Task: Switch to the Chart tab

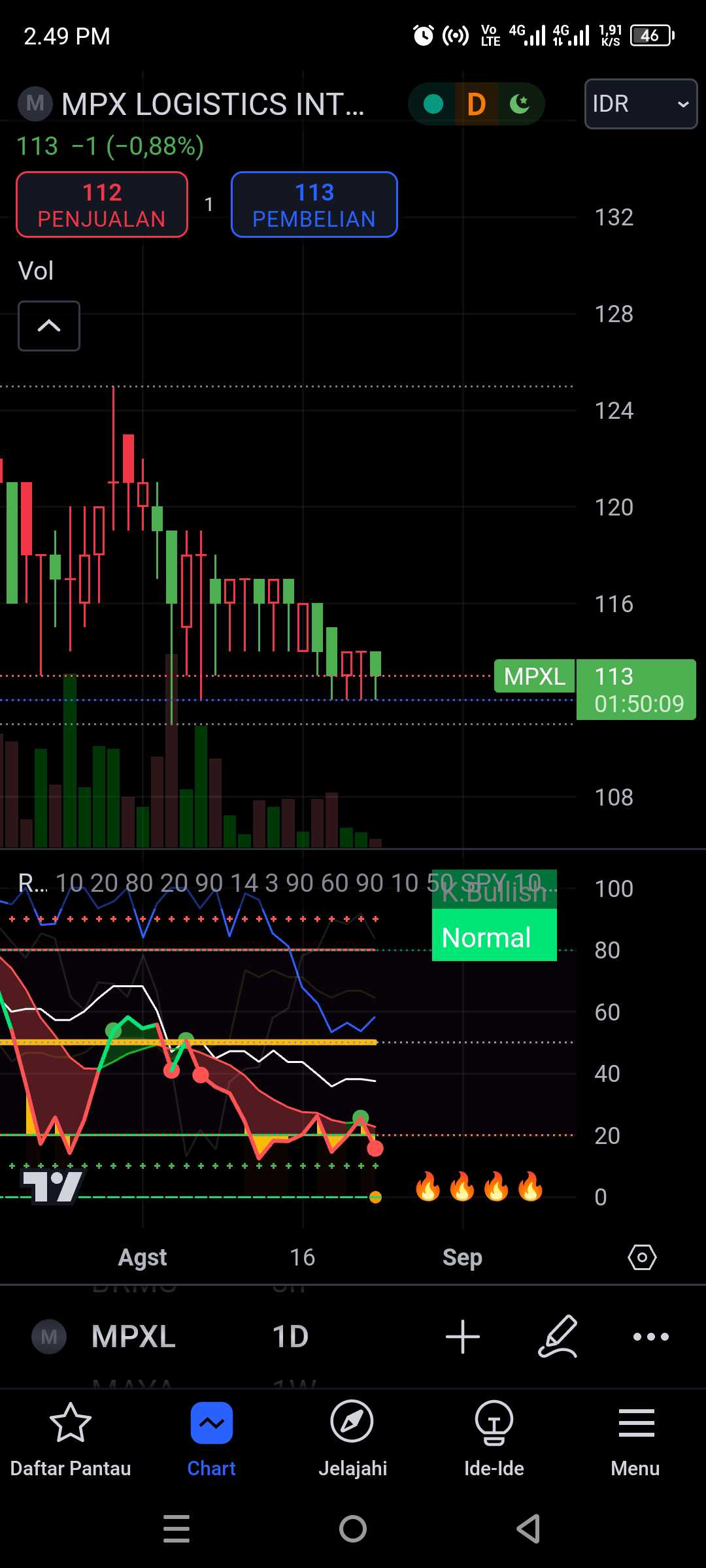Action: (210, 1422)
